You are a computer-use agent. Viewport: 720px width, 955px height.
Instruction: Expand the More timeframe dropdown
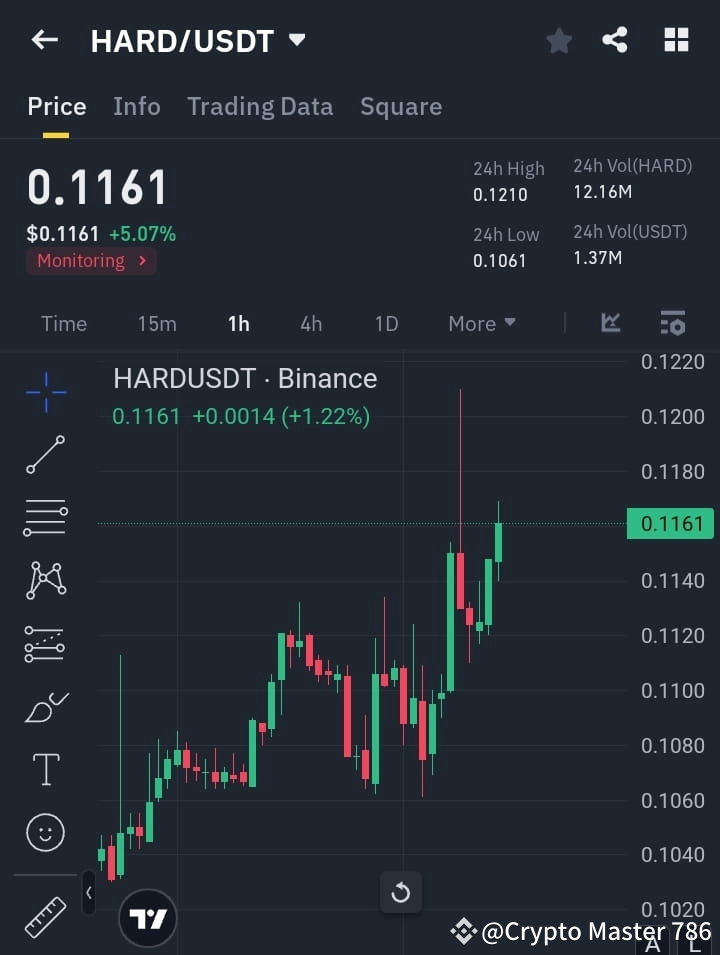click(481, 323)
